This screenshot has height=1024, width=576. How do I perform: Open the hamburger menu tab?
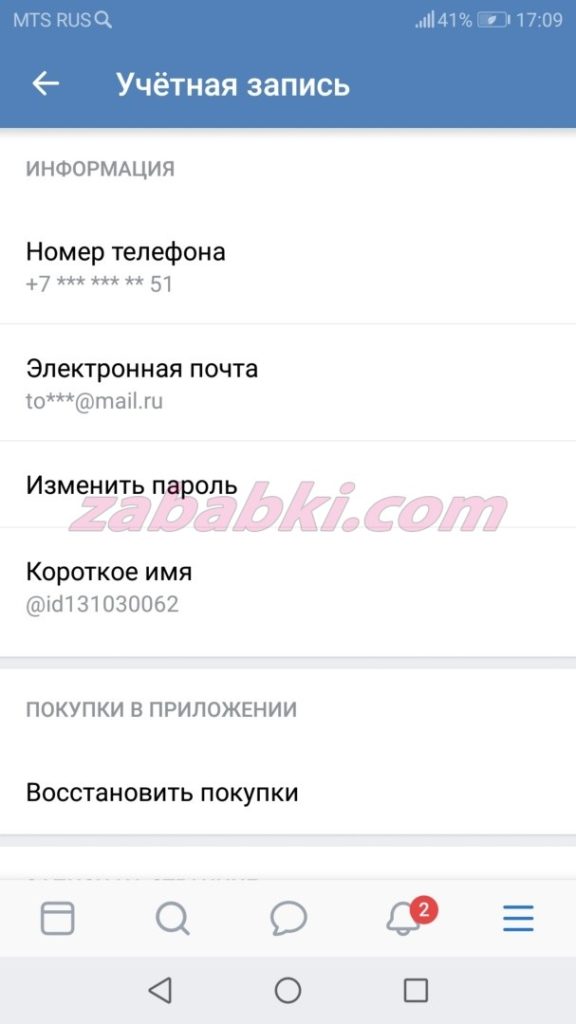click(x=519, y=919)
